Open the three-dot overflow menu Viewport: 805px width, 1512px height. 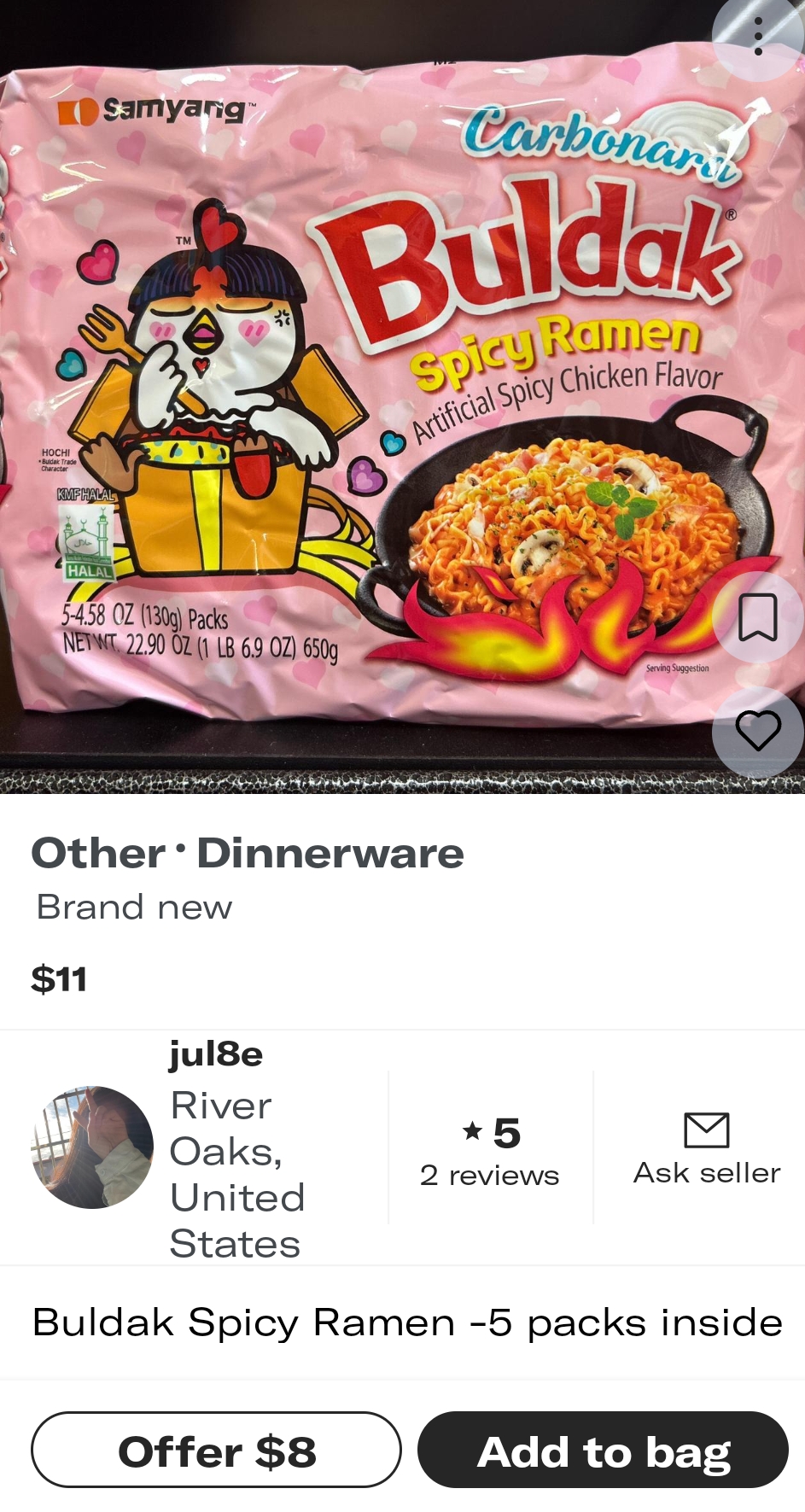[758, 37]
